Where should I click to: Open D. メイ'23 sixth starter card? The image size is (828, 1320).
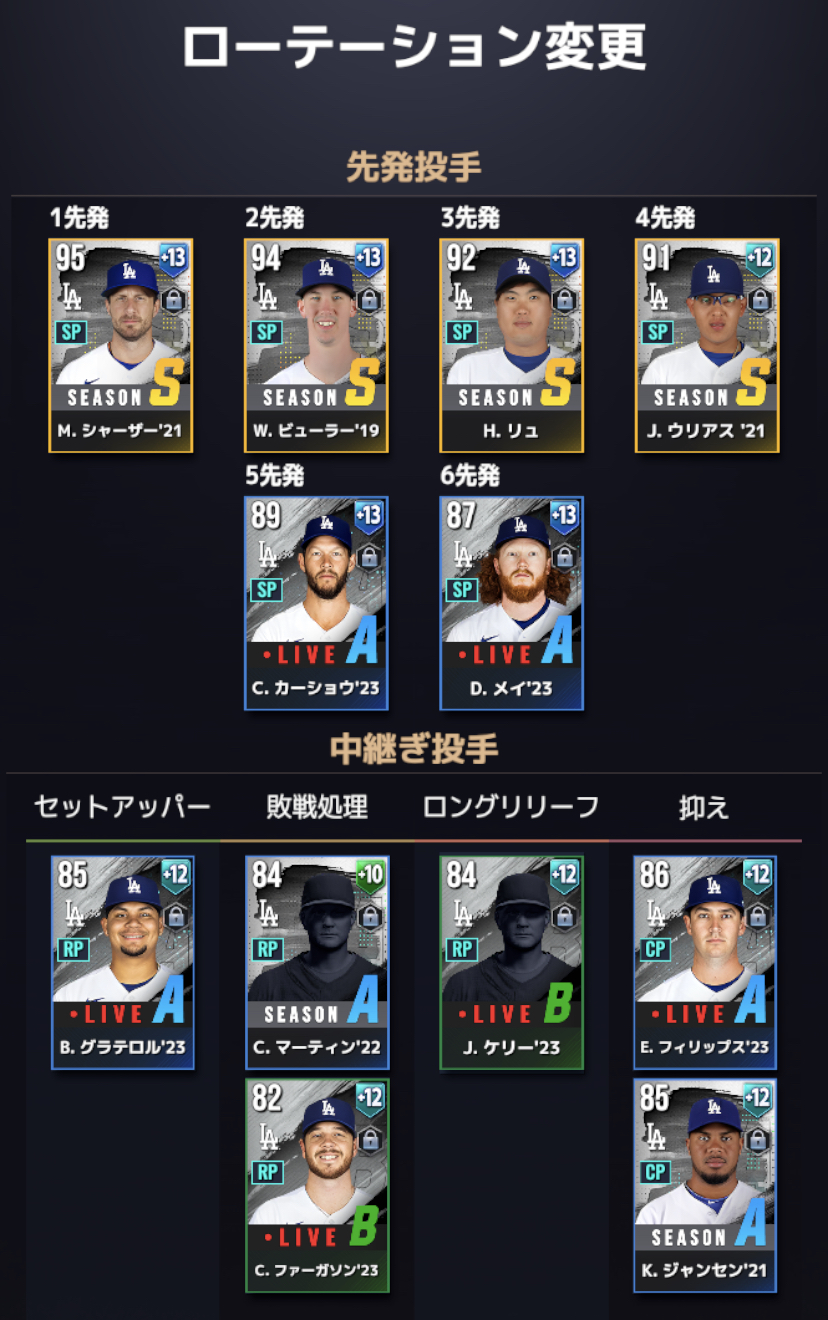[x=512, y=603]
